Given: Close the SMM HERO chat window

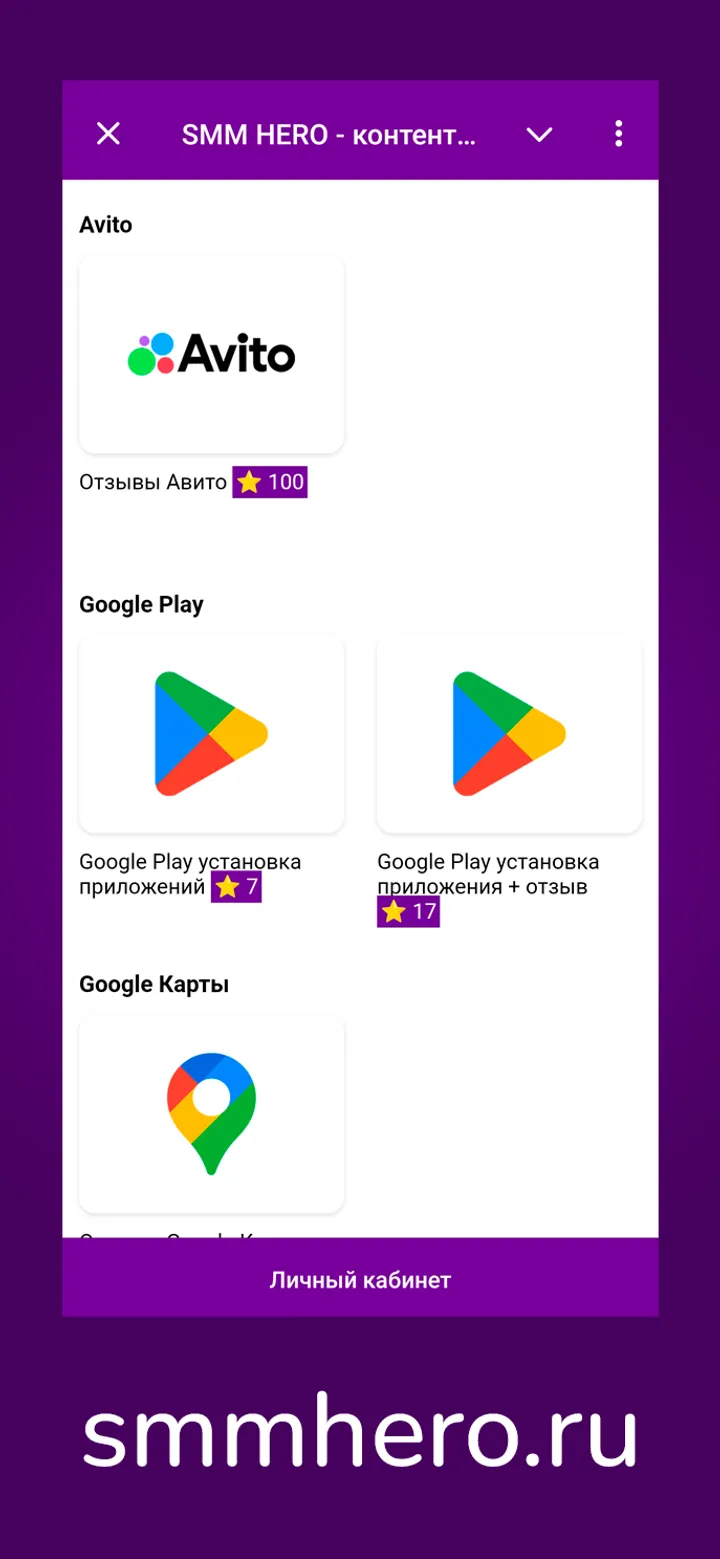Looking at the screenshot, I should 108,133.
